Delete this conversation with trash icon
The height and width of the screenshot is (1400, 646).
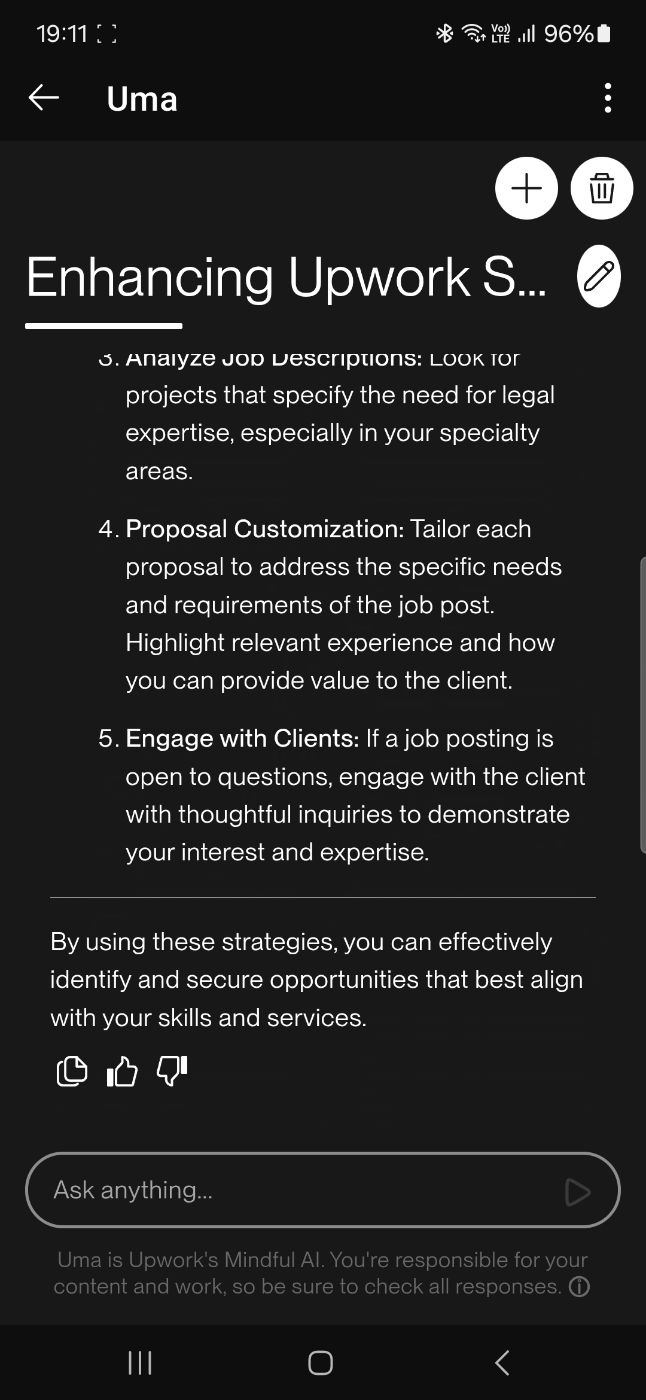[x=602, y=188]
